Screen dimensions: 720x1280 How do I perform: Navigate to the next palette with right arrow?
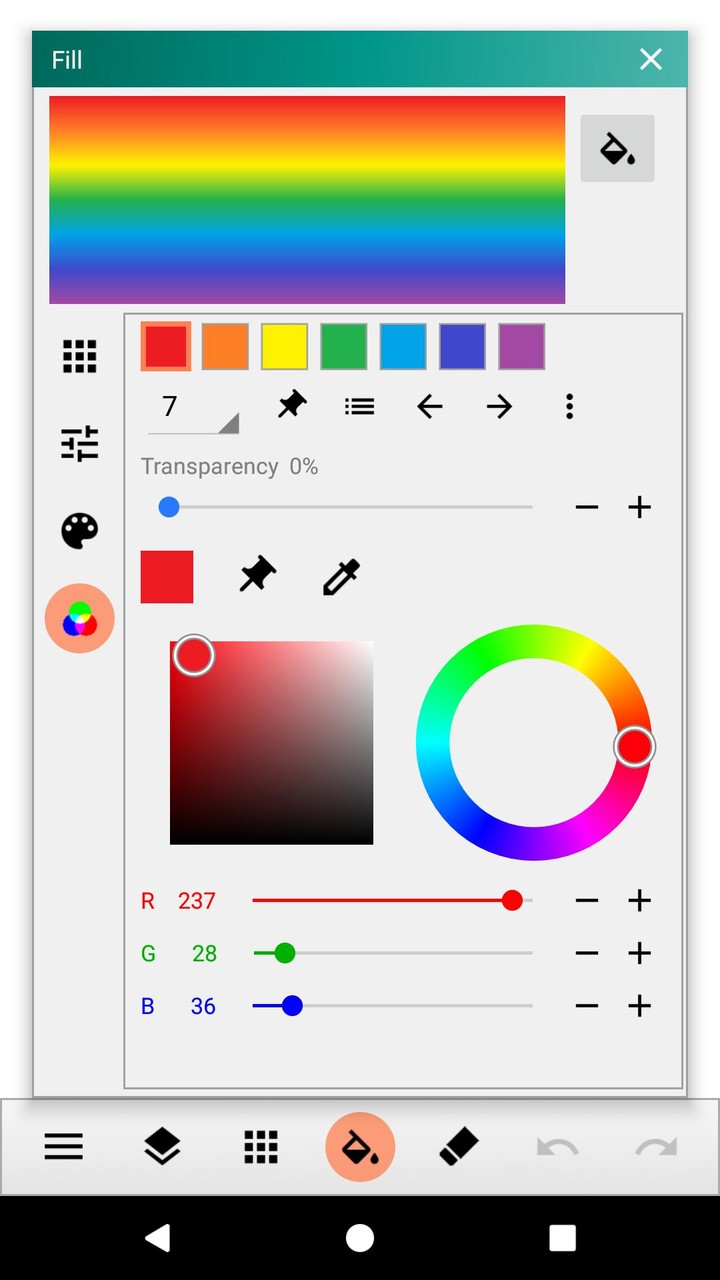coord(498,406)
